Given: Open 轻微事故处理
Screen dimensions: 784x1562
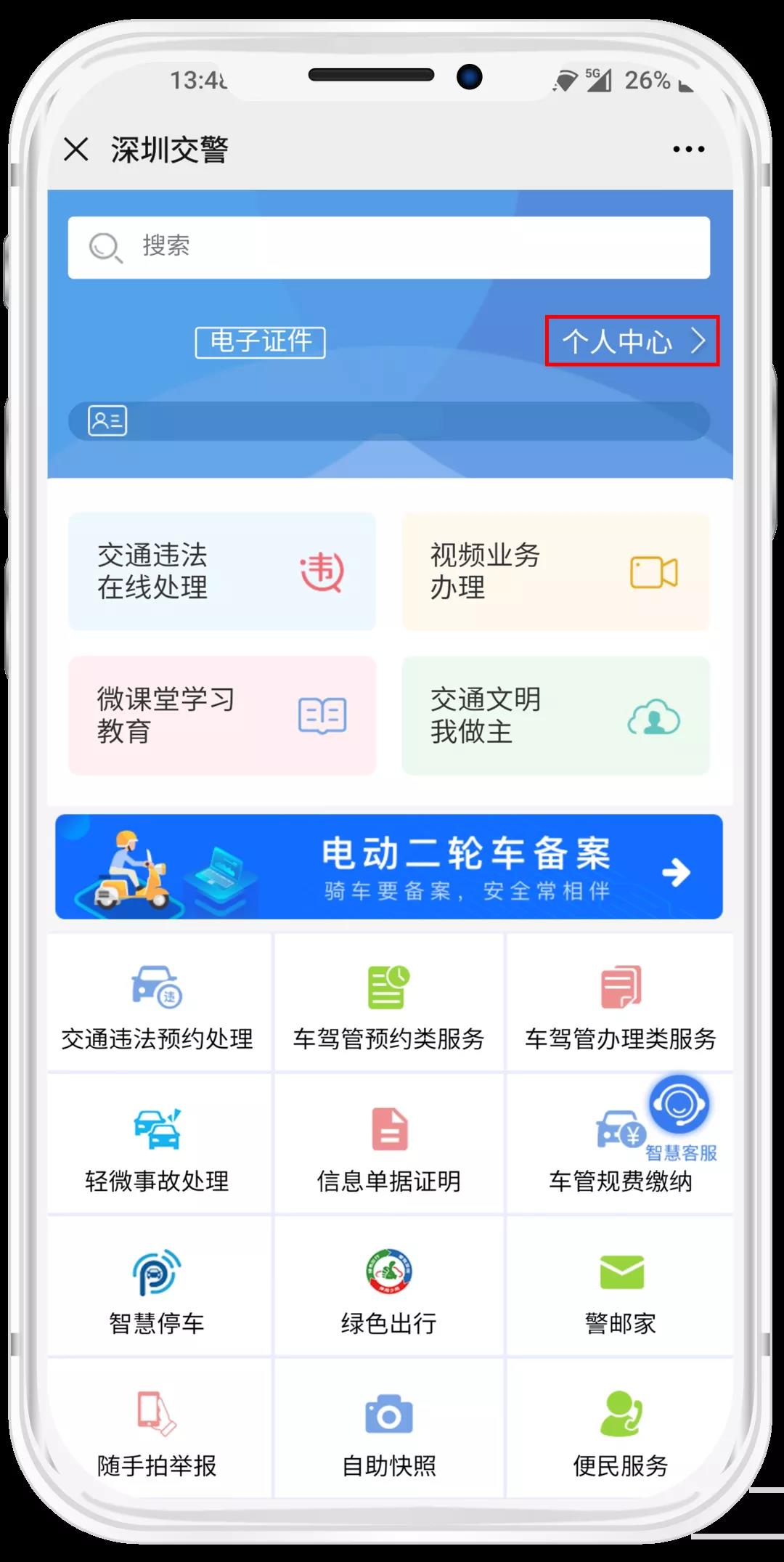Looking at the screenshot, I should (158, 1147).
